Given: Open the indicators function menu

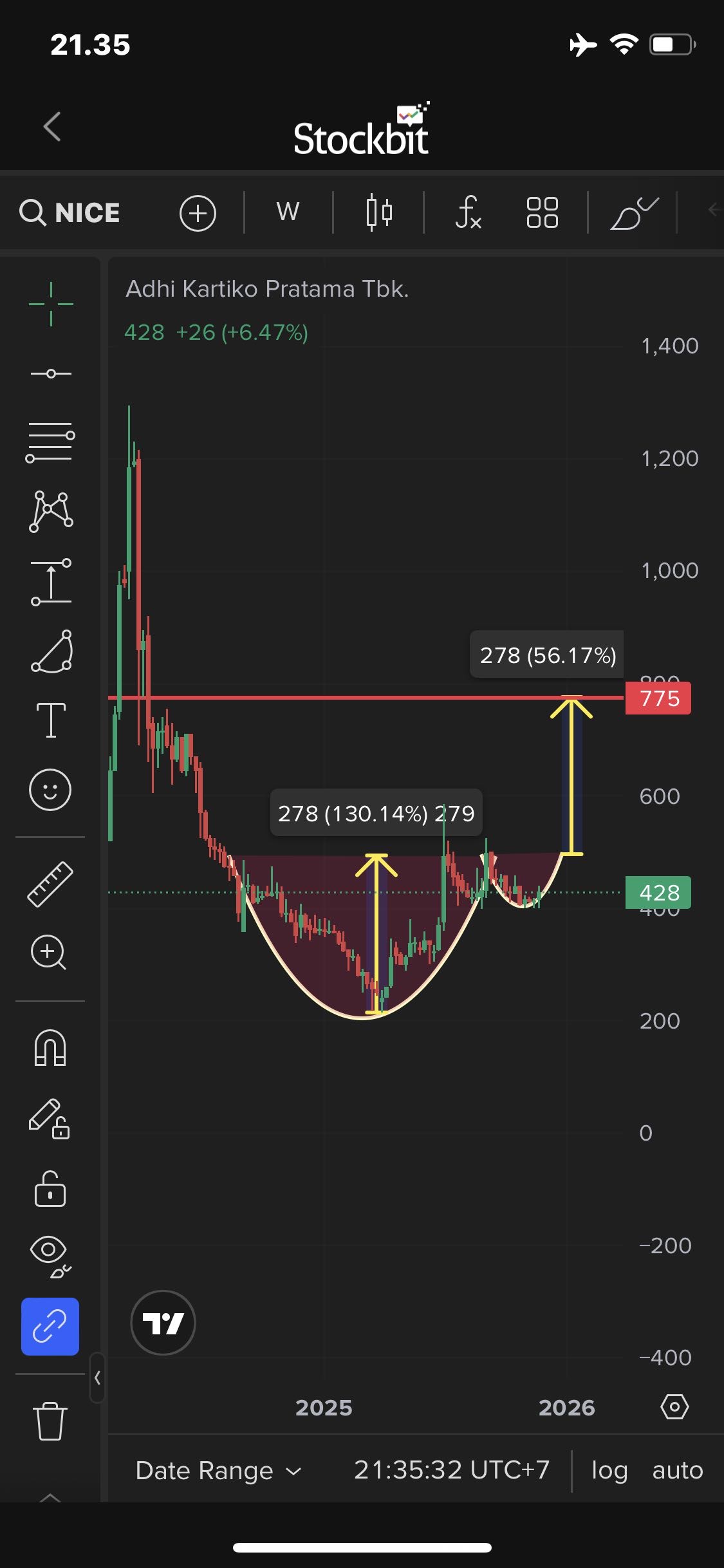Looking at the screenshot, I should 468,212.
